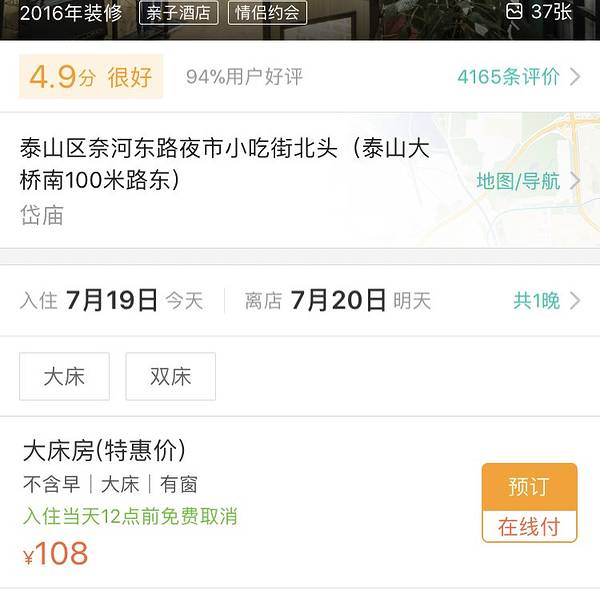View all 4165条评价 reviews
The width and height of the screenshot is (600, 600).
(517, 77)
